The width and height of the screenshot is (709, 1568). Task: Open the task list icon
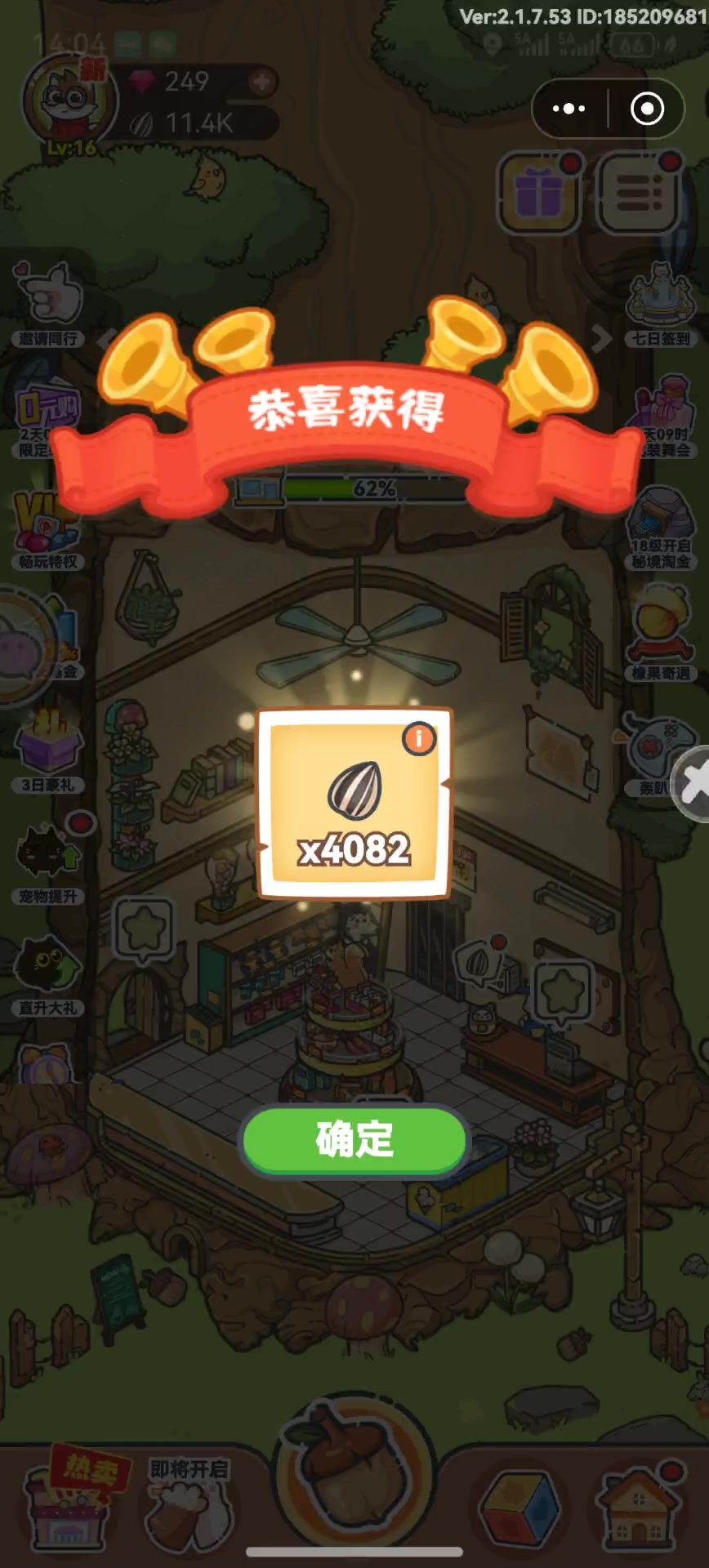click(x=640, y=194)
